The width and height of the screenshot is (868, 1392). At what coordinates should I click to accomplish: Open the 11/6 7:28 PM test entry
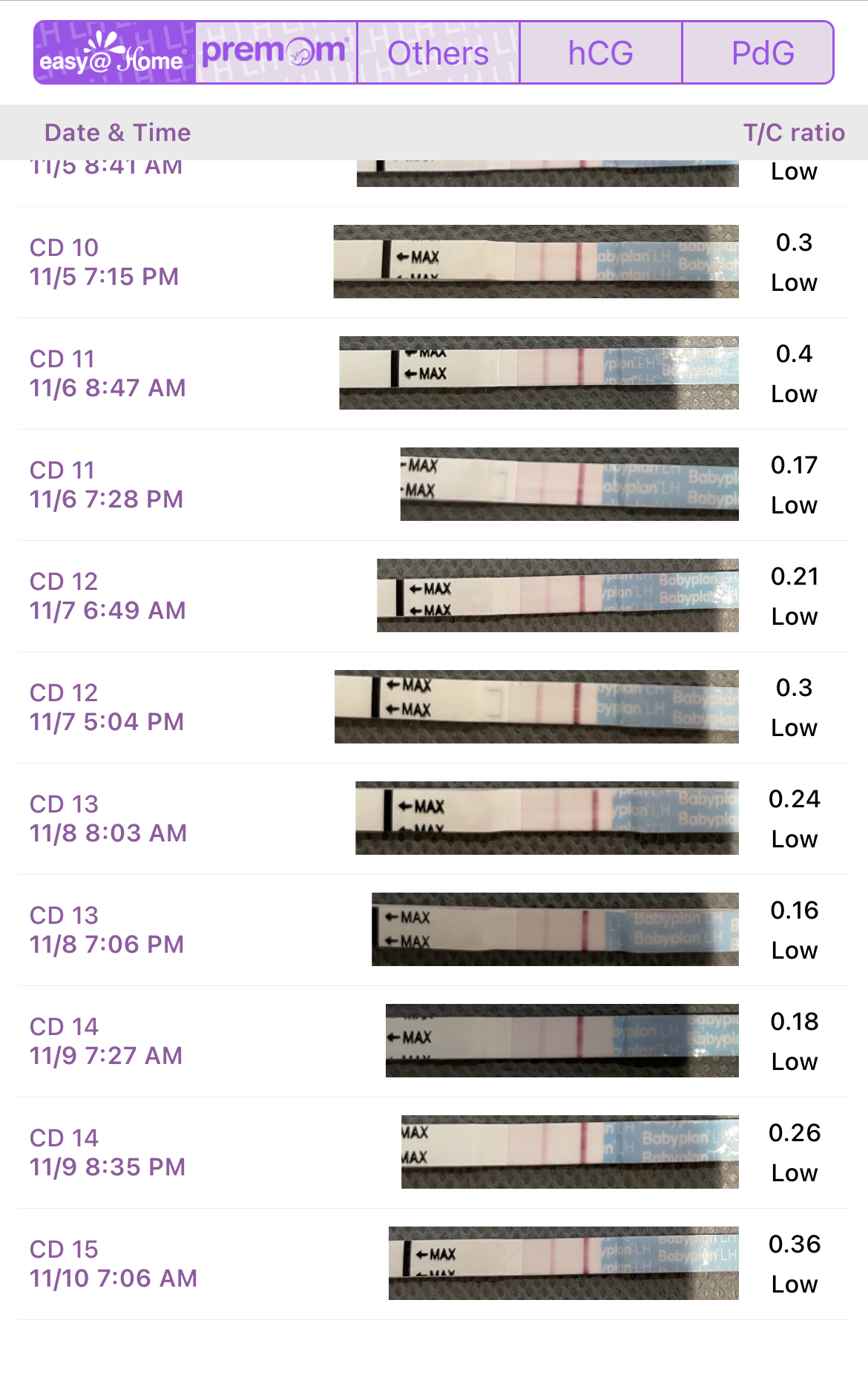433,485
